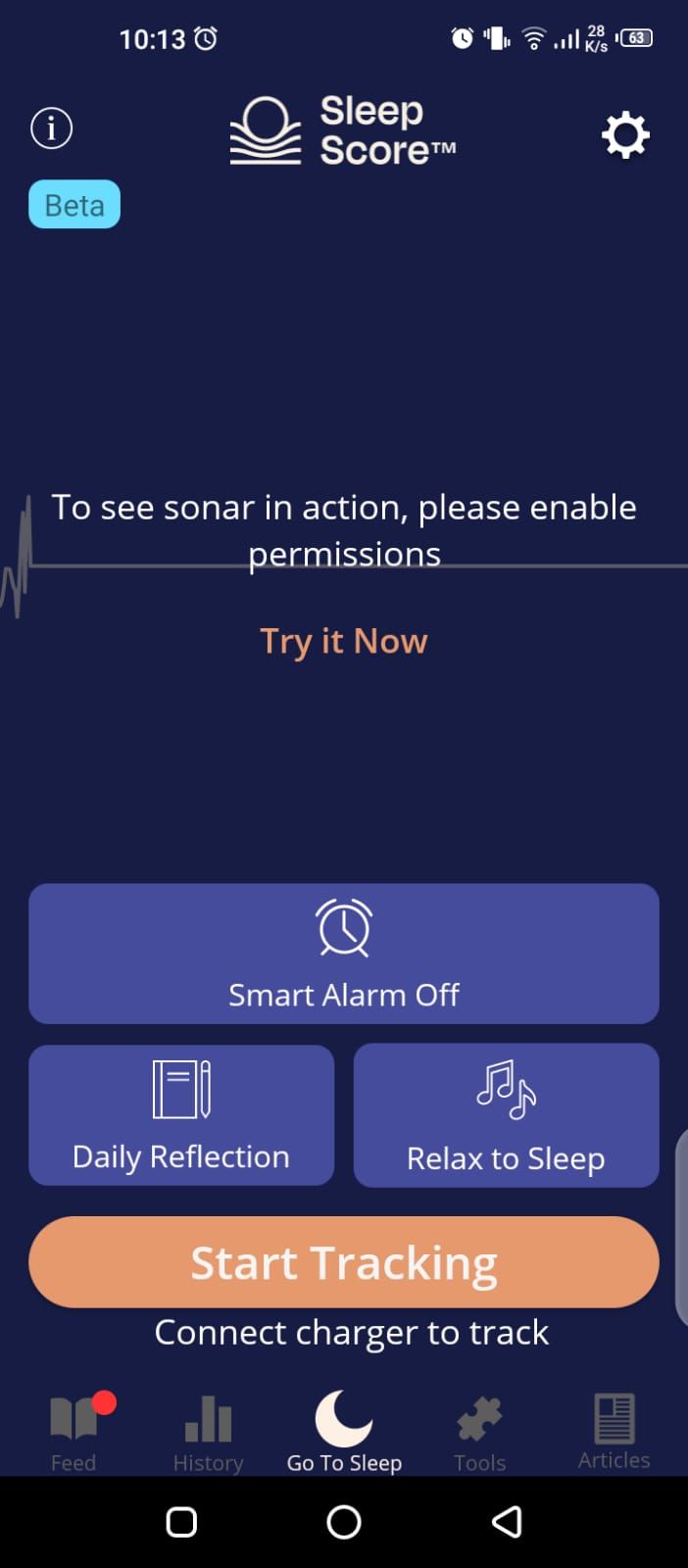The image size is (688, 1568).
Task: Switch to the Articles tab
Action: pyautogui.click(x=614, y=1432)
